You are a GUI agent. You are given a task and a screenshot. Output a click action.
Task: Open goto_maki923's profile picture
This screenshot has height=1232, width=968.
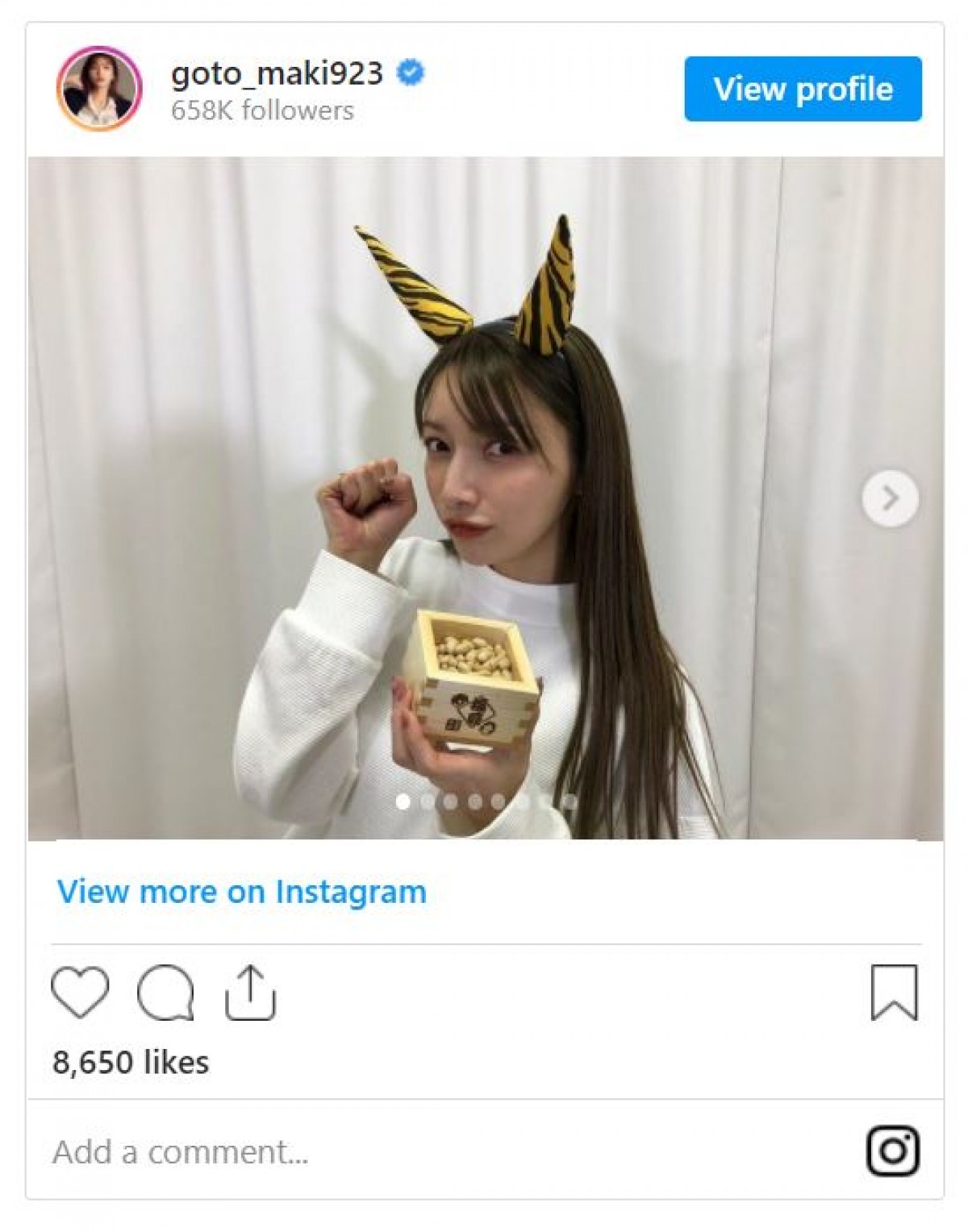(98, 89)
